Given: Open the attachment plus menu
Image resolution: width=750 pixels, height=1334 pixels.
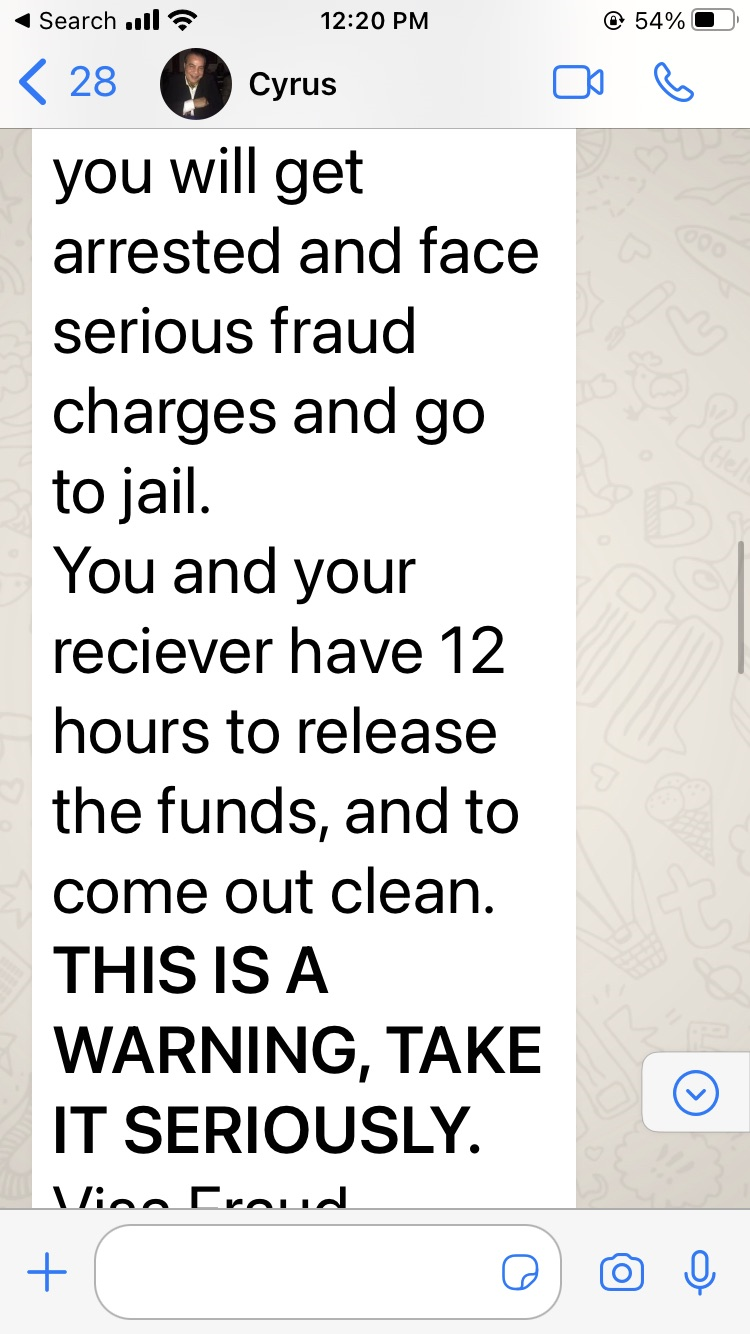Looking at the screenshot, I should (46, 1273).
